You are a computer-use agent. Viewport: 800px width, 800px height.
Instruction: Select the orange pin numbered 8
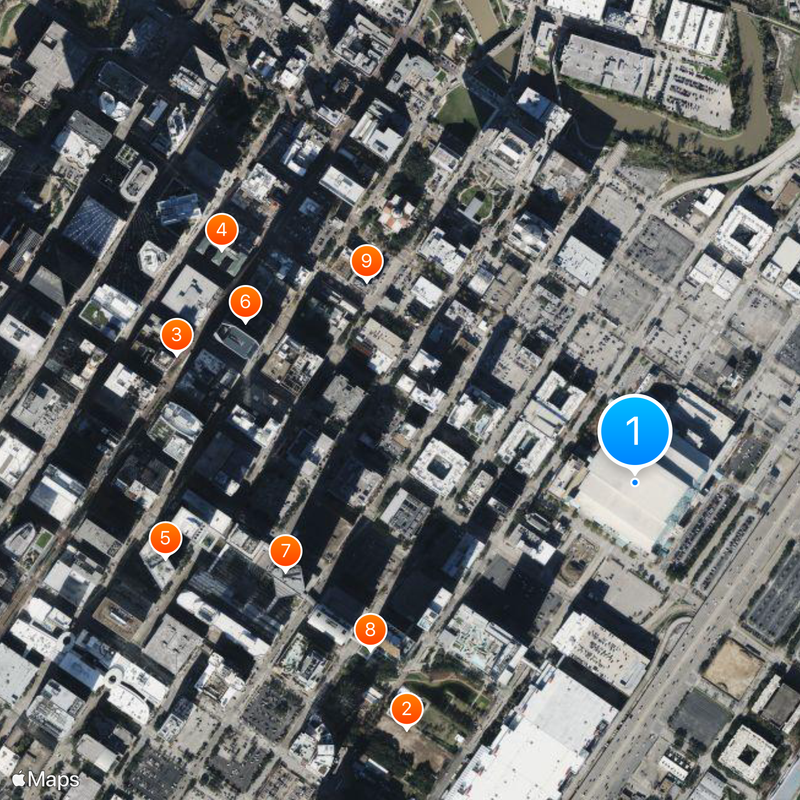click(370, 629)
